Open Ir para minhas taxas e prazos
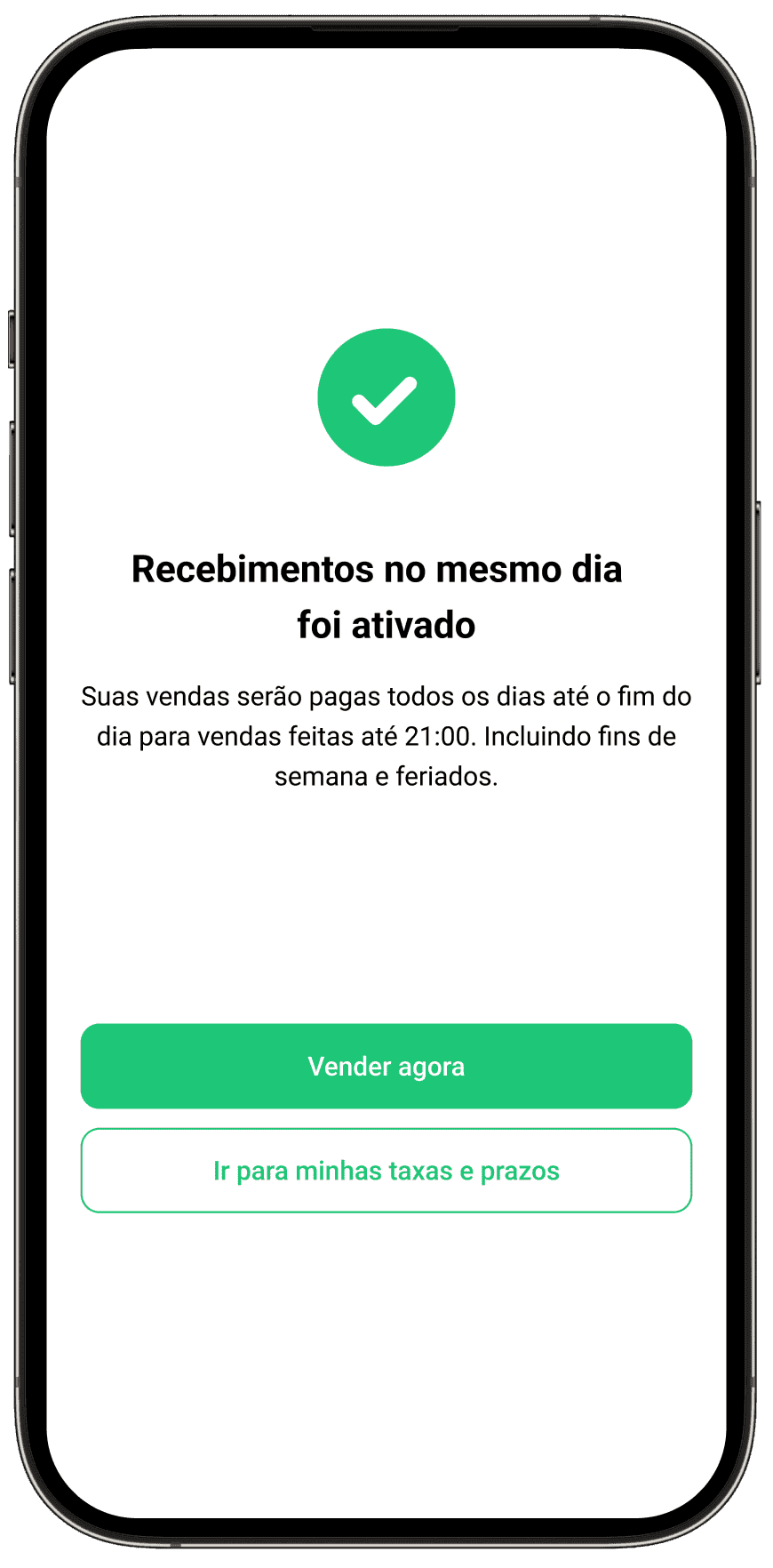 click(386, 1171)
